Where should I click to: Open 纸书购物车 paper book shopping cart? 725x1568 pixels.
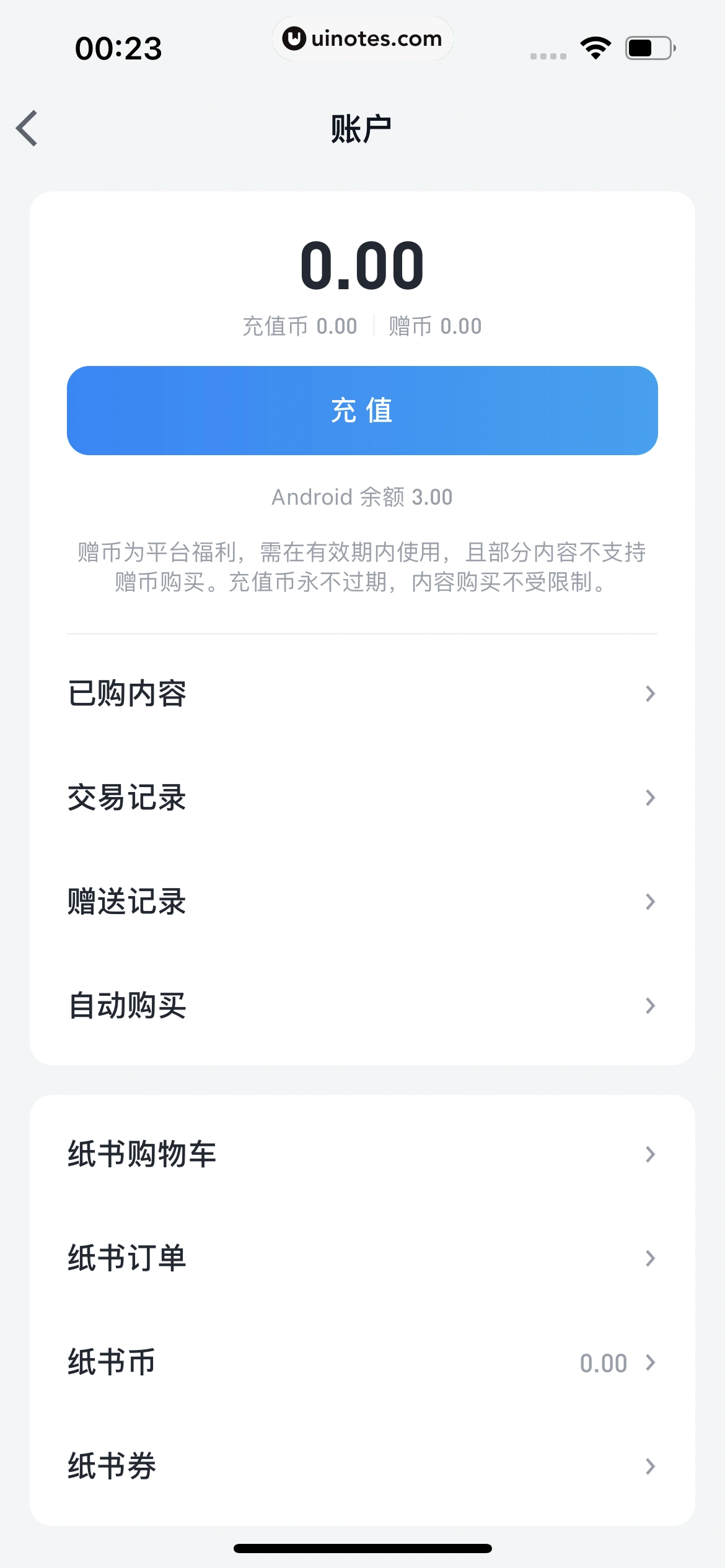tap(248, 1153)
